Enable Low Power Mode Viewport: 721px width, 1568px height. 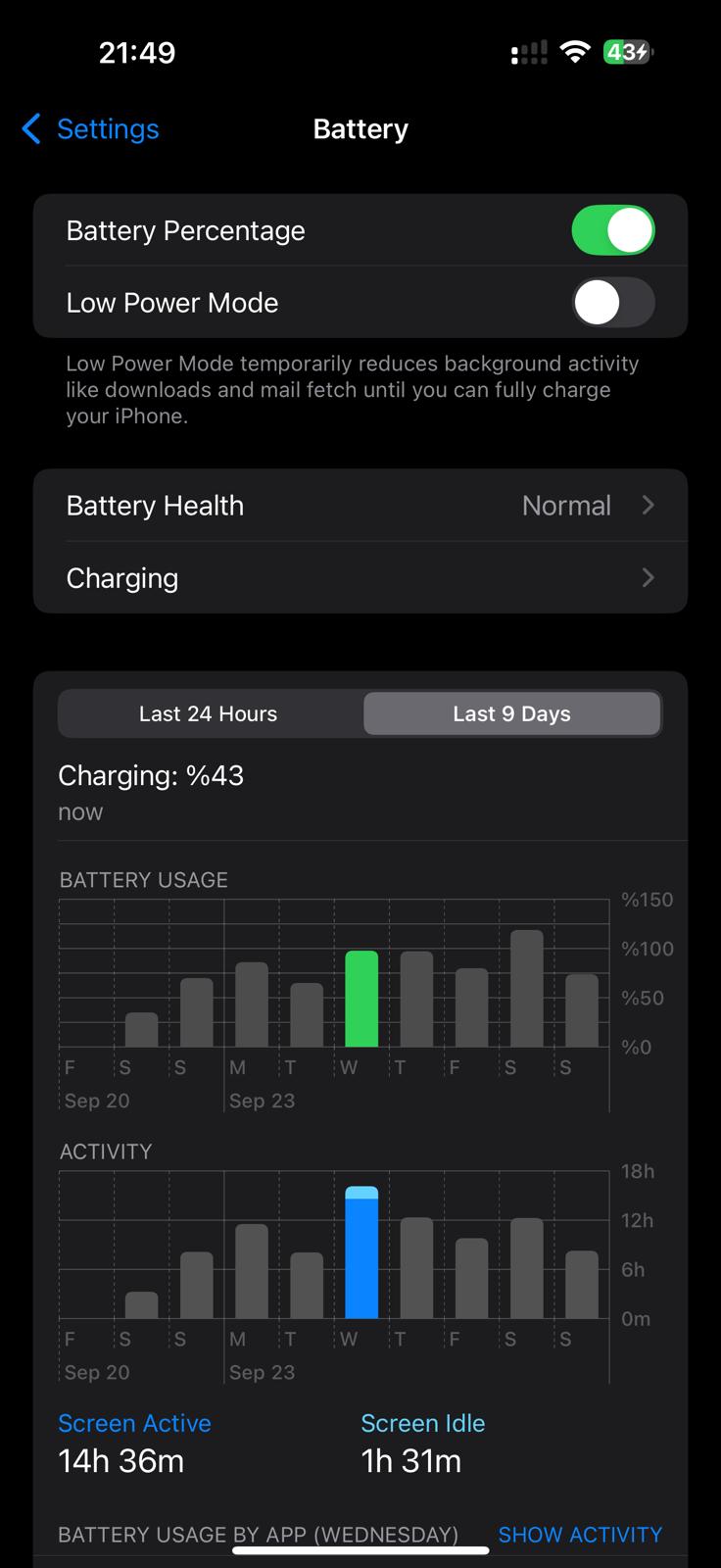613,303
